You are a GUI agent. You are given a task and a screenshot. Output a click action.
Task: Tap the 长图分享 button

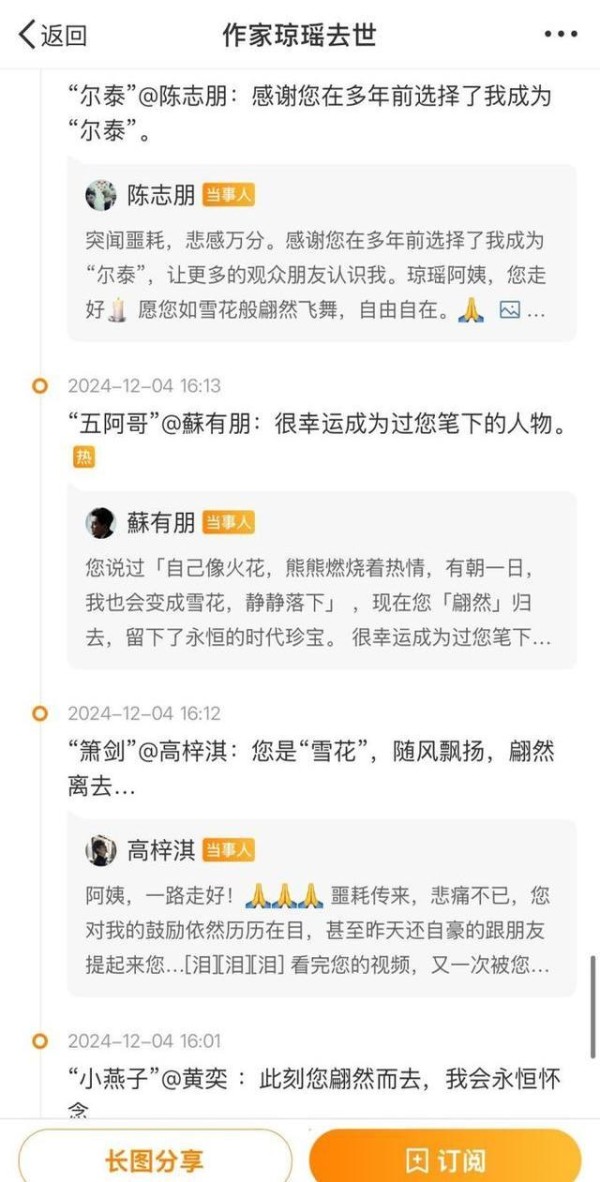click(154, 1160)
